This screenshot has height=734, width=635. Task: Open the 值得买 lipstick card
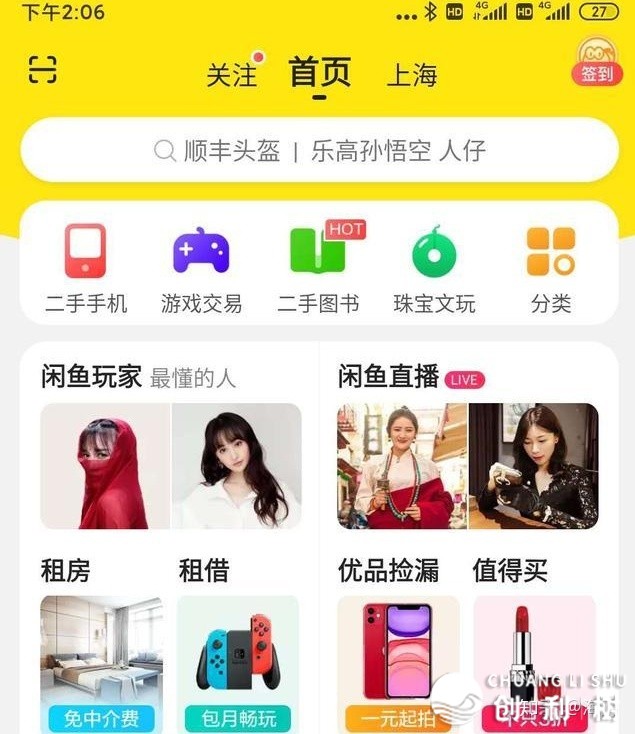tap(534, 661)
